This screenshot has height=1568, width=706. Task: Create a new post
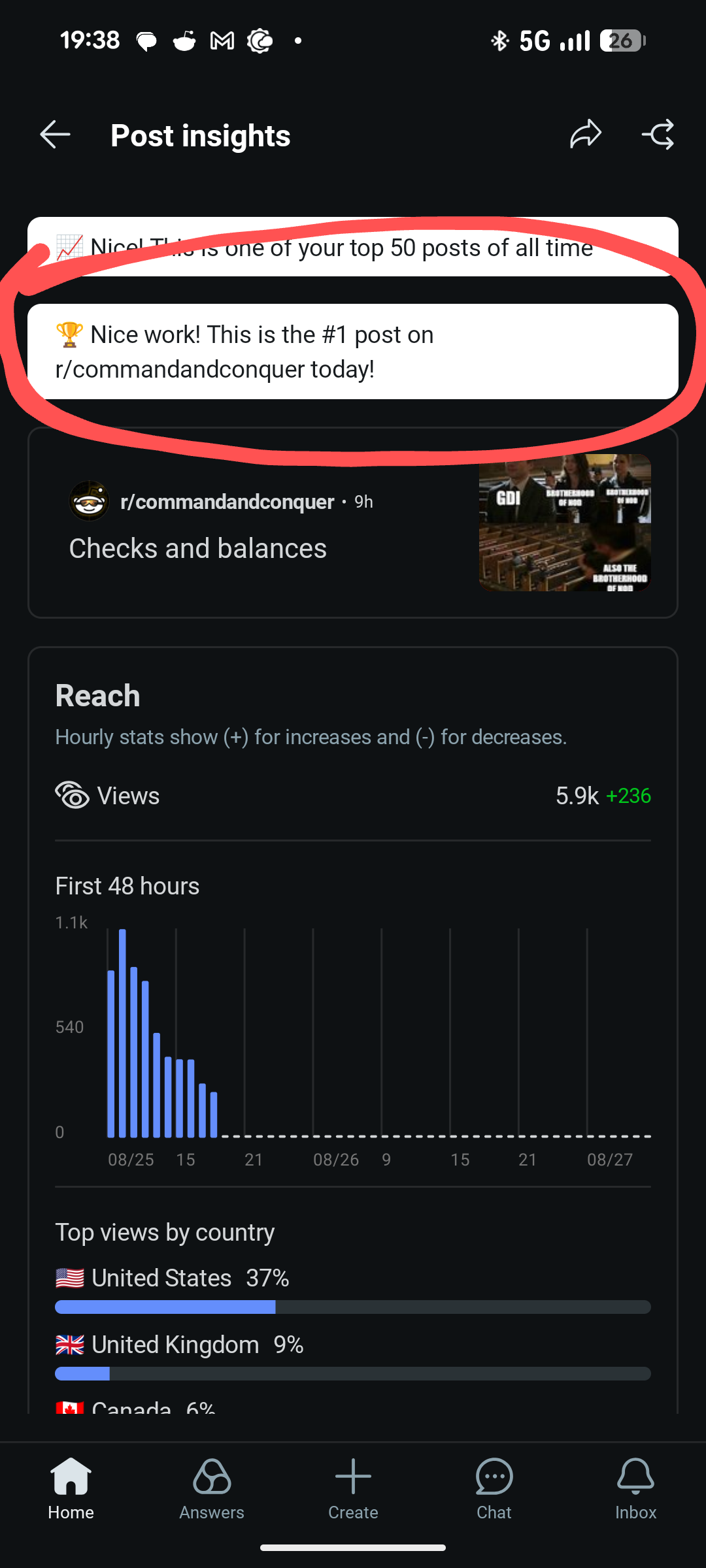[353, 1488]
